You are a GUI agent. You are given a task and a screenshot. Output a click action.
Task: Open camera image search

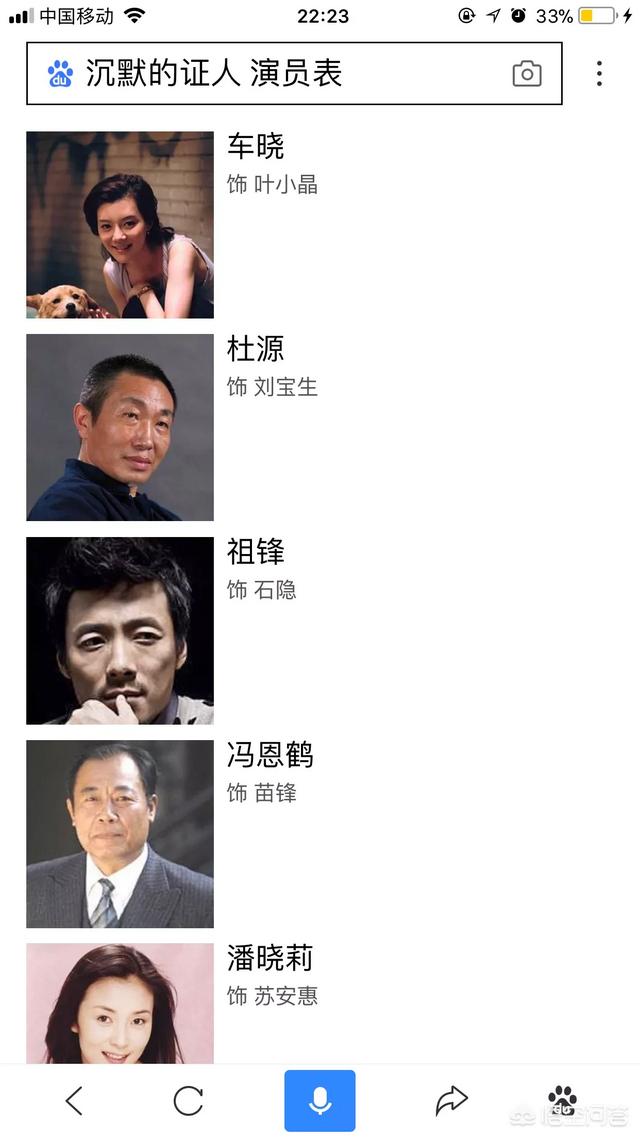527,73
